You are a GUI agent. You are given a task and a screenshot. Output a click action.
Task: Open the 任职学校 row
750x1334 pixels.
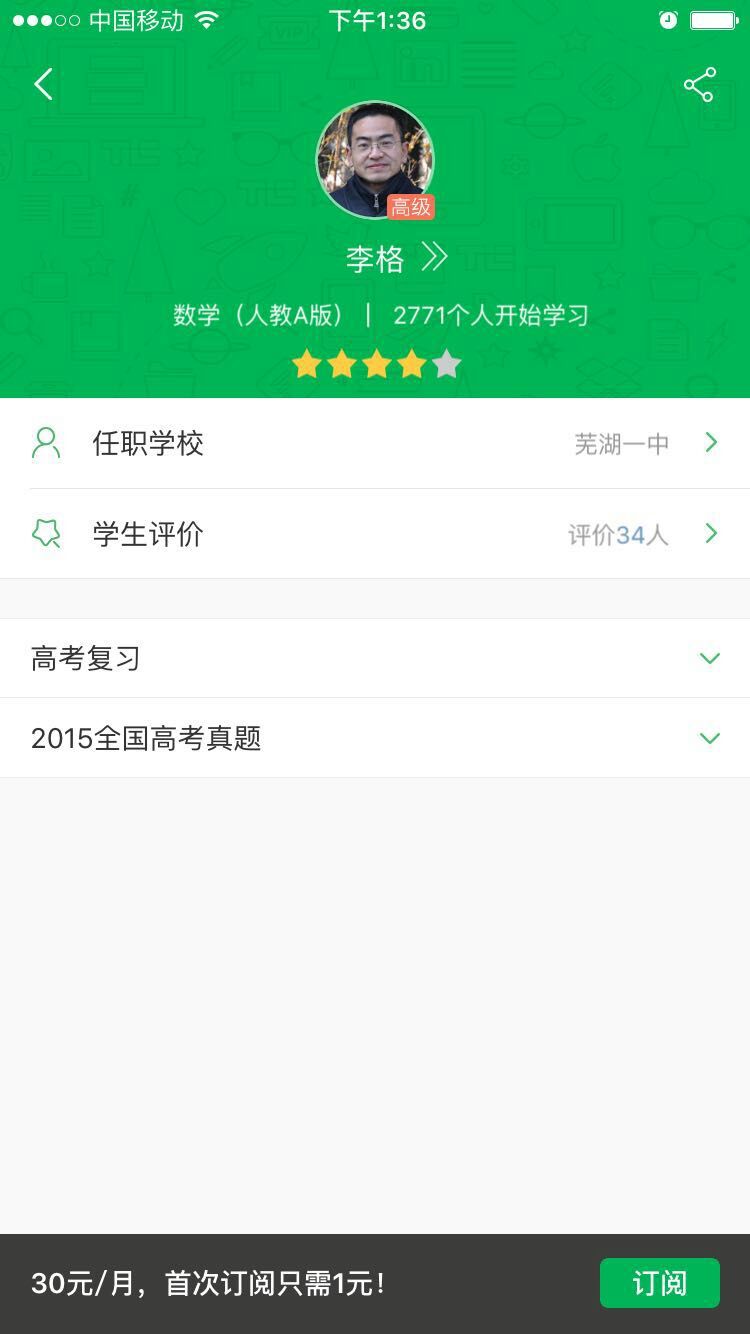[375, 443]
